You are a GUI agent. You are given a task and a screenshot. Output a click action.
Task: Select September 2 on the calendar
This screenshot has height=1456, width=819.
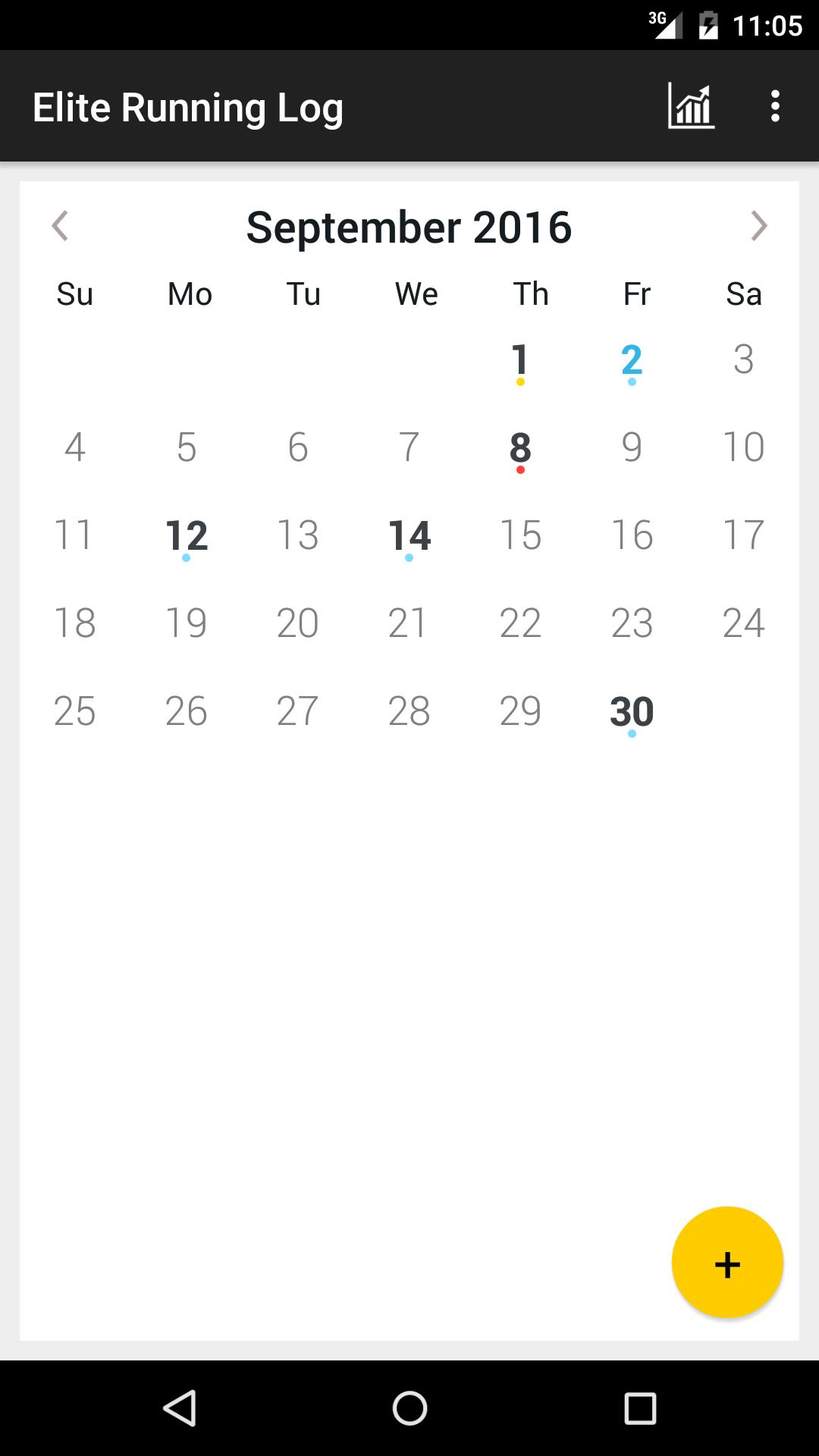[632, 360]
